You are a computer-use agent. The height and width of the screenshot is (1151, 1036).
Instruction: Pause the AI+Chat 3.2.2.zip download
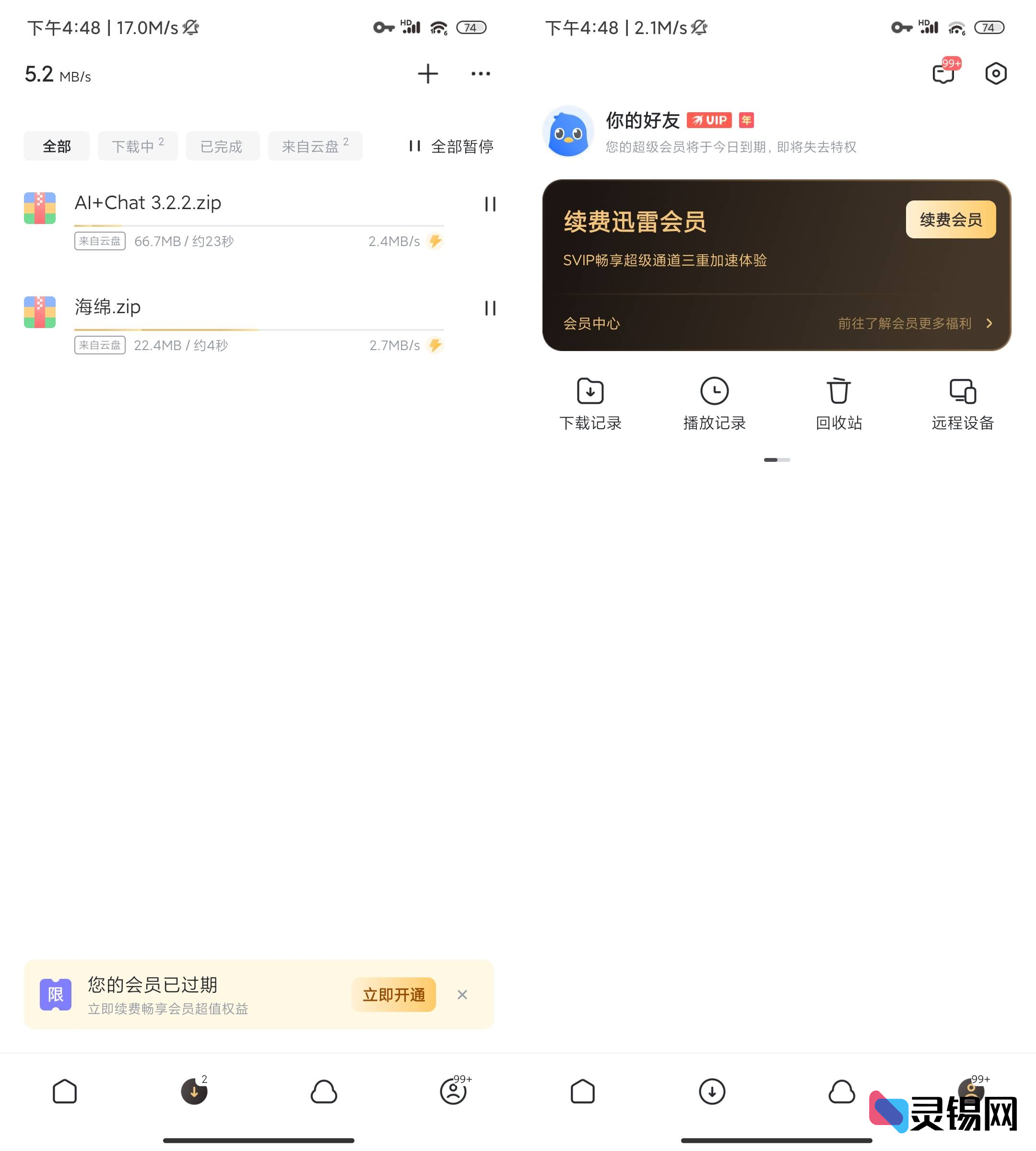click(490, 204)
